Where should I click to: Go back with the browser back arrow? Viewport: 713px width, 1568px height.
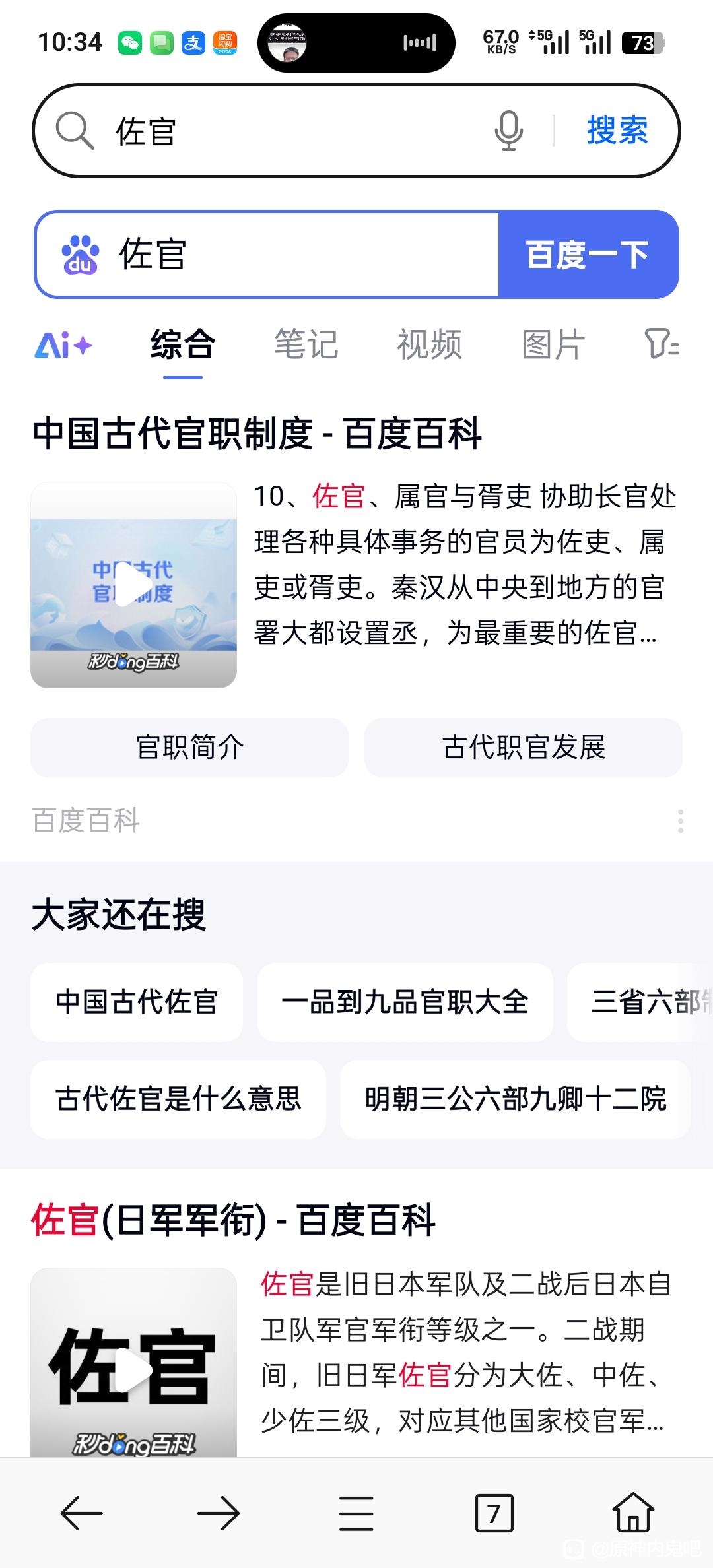(x=81, y=1513)
